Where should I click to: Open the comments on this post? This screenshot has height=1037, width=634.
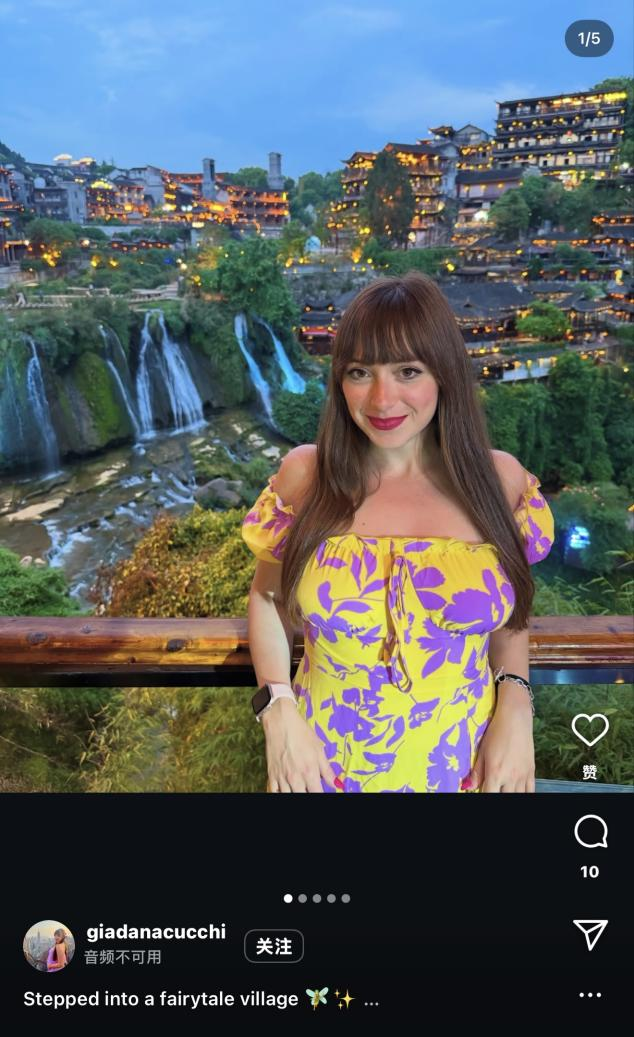(x=590, y=831)
